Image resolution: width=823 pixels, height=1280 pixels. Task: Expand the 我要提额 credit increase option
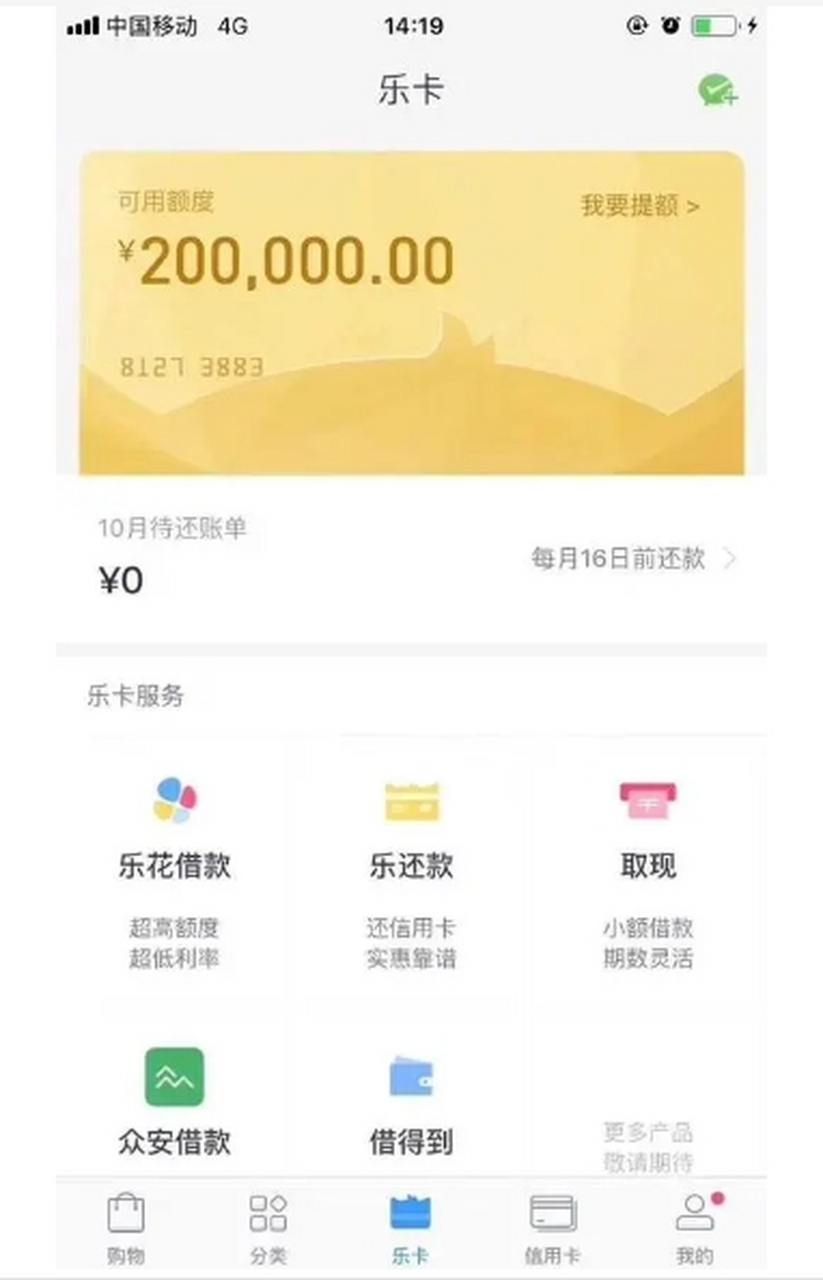tap(641, 207)
